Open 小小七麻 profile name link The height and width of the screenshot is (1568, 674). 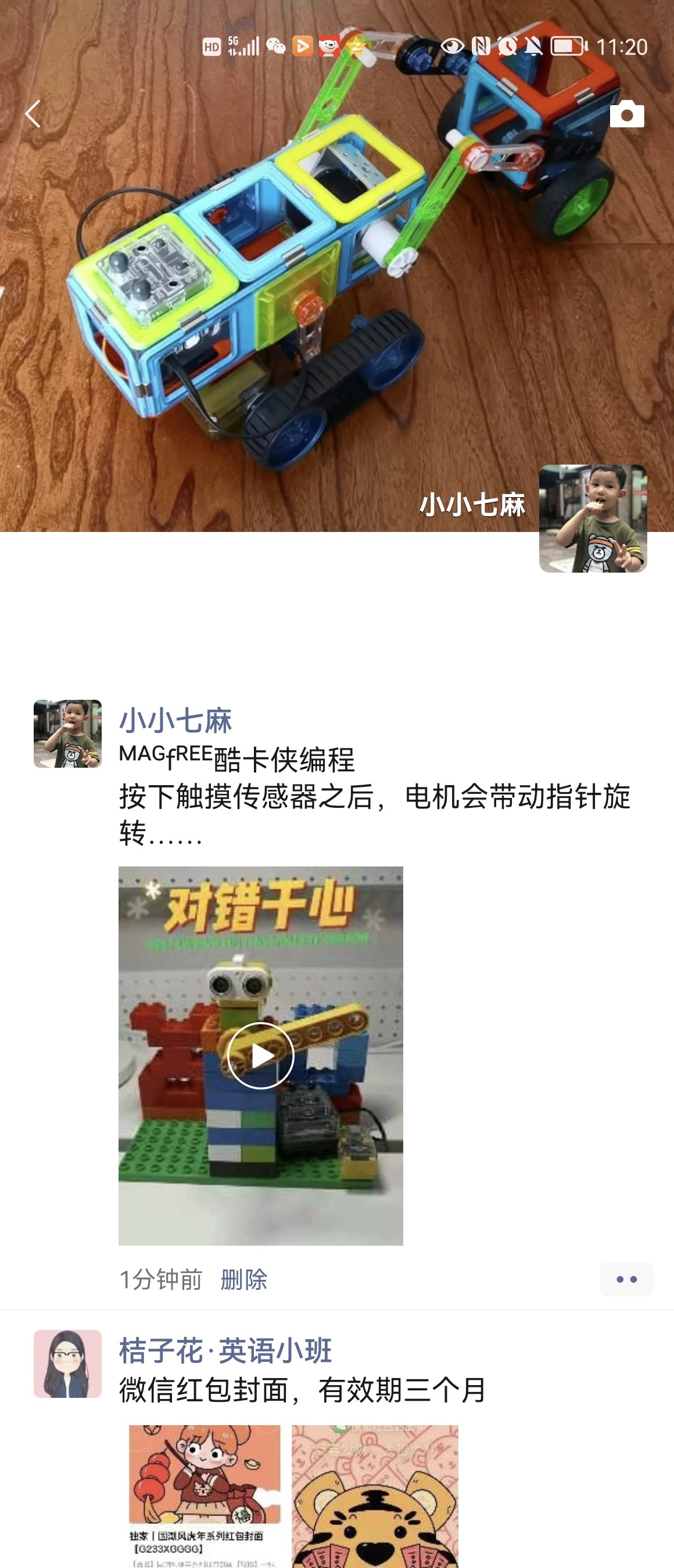[x=175, y=721]
